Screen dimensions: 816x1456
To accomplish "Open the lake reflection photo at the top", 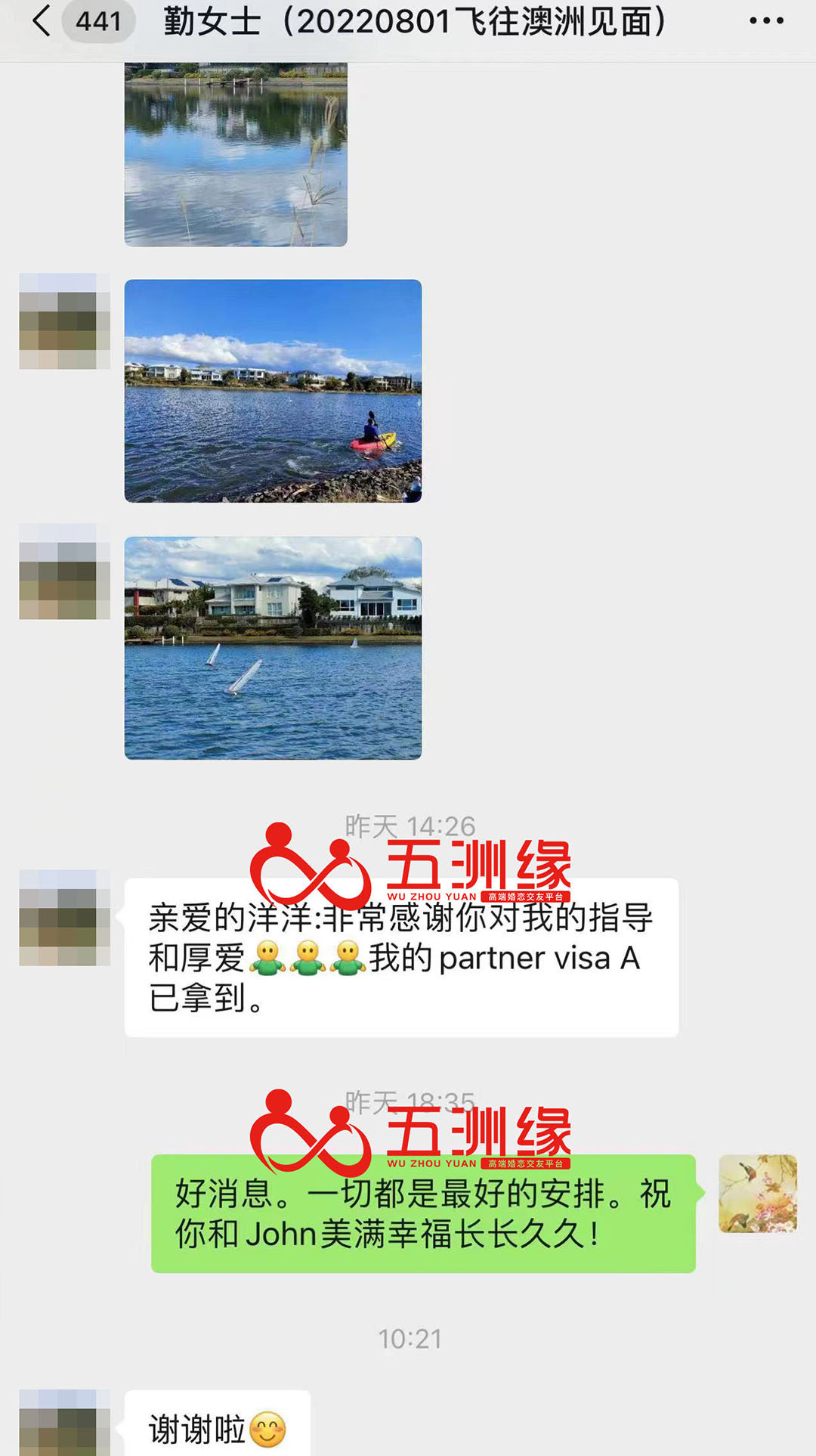I will pos(236,155).
